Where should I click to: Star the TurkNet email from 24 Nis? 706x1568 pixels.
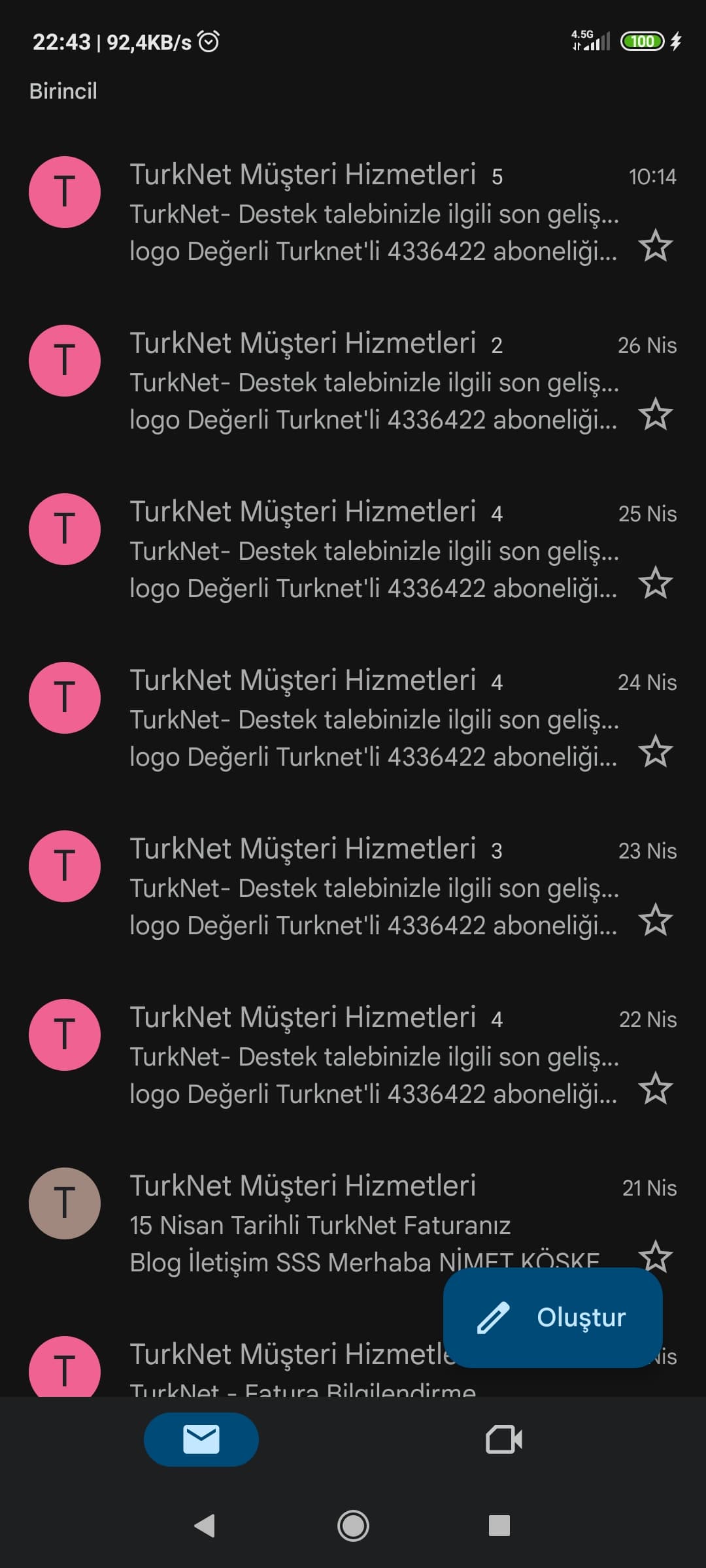click(655, 751)
